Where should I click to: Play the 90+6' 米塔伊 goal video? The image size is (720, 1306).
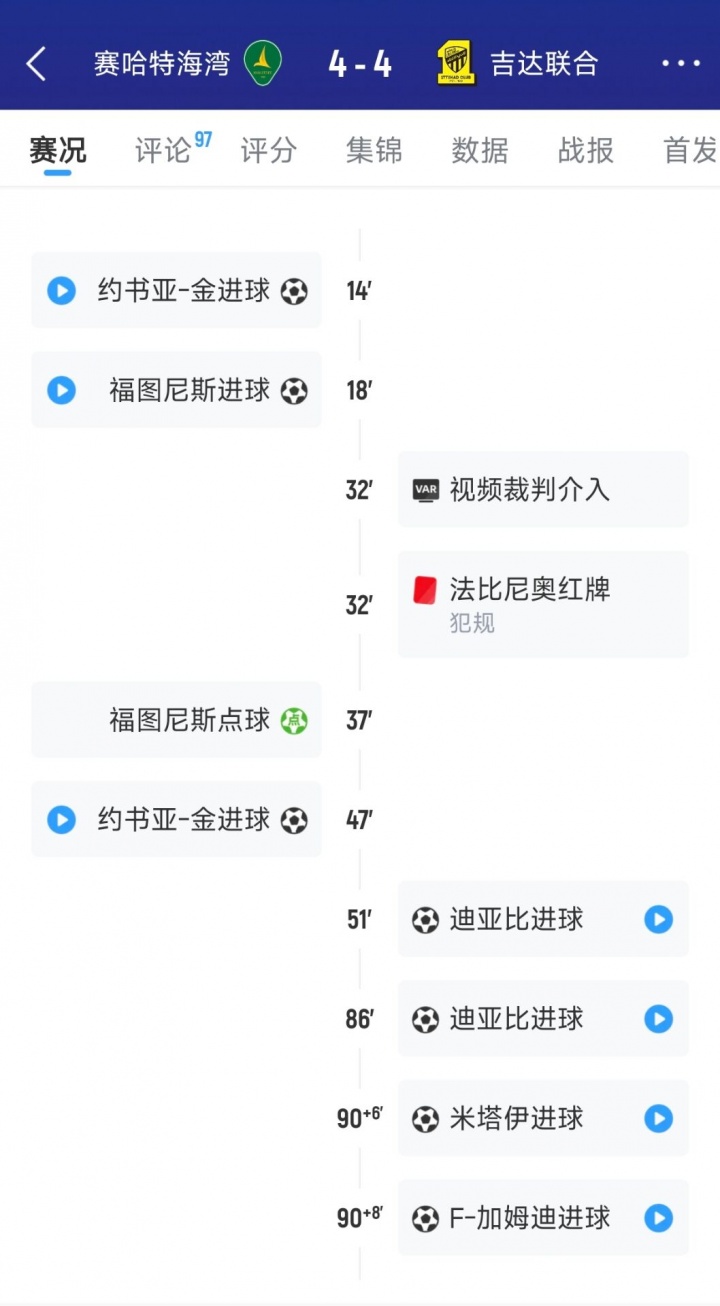658,1118
